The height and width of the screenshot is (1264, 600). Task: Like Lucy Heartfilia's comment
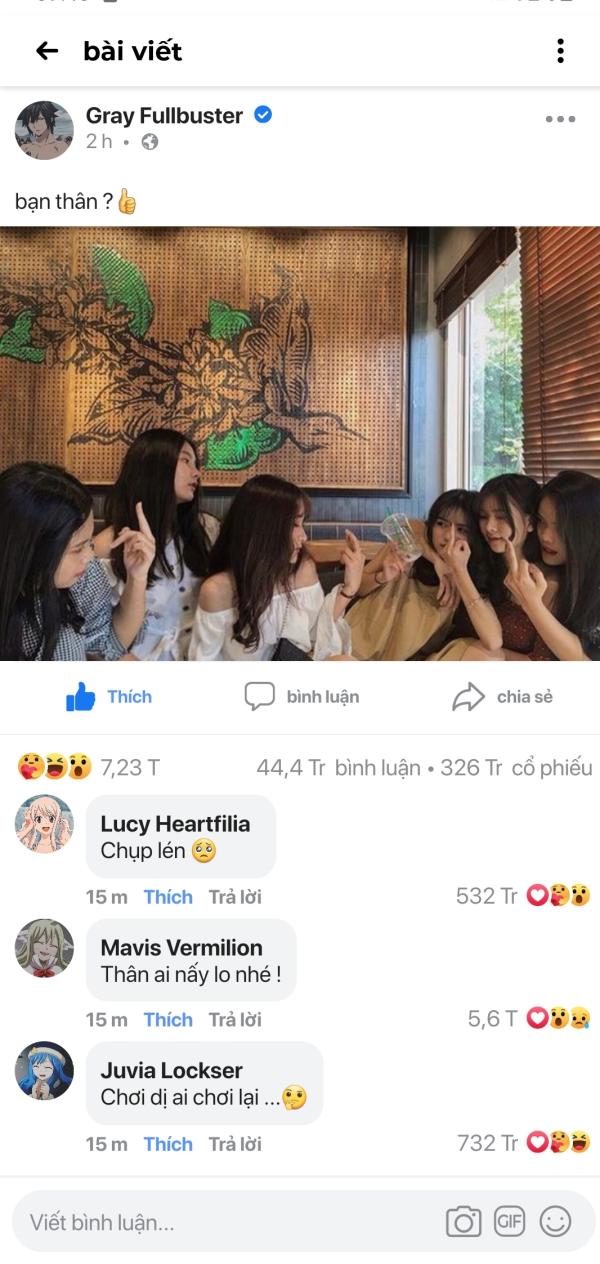pyautogui.click(x=168, y=897)
